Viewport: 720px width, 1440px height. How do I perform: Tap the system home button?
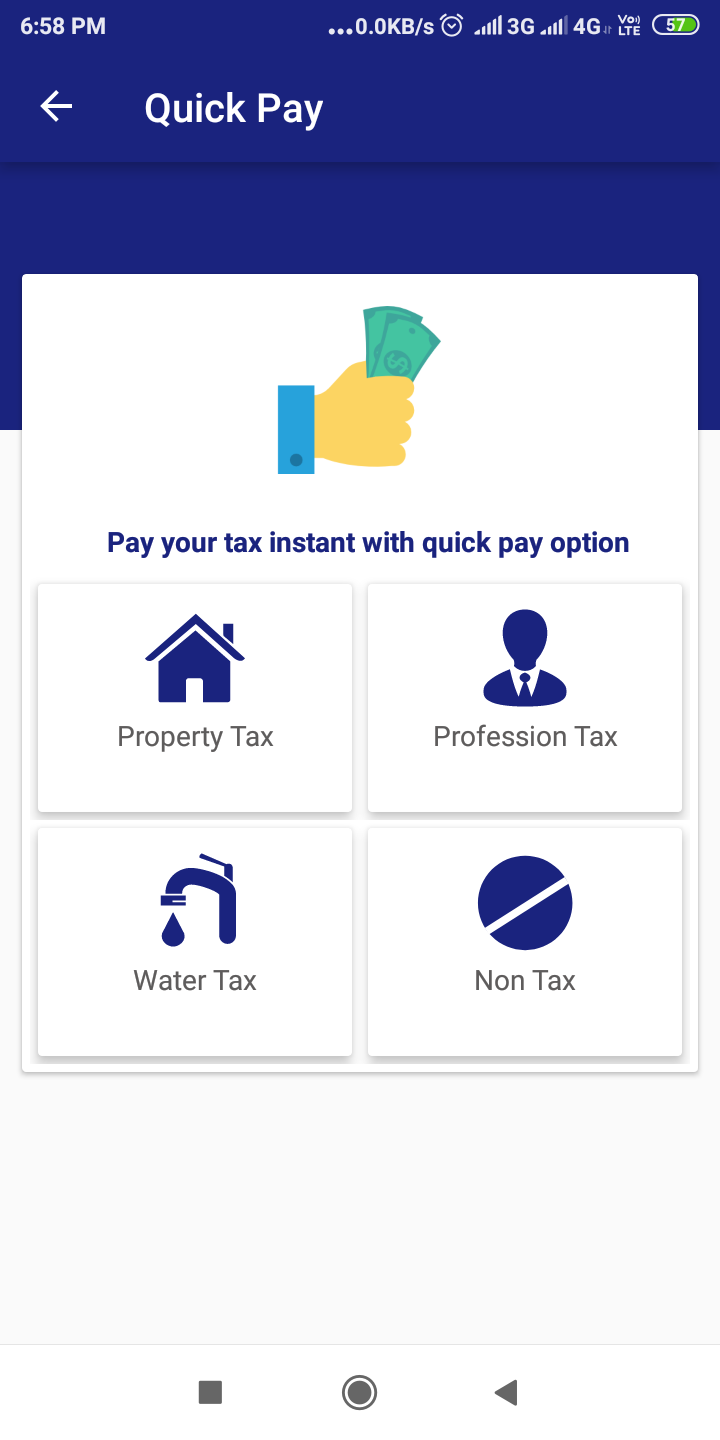click(359, 1392)
